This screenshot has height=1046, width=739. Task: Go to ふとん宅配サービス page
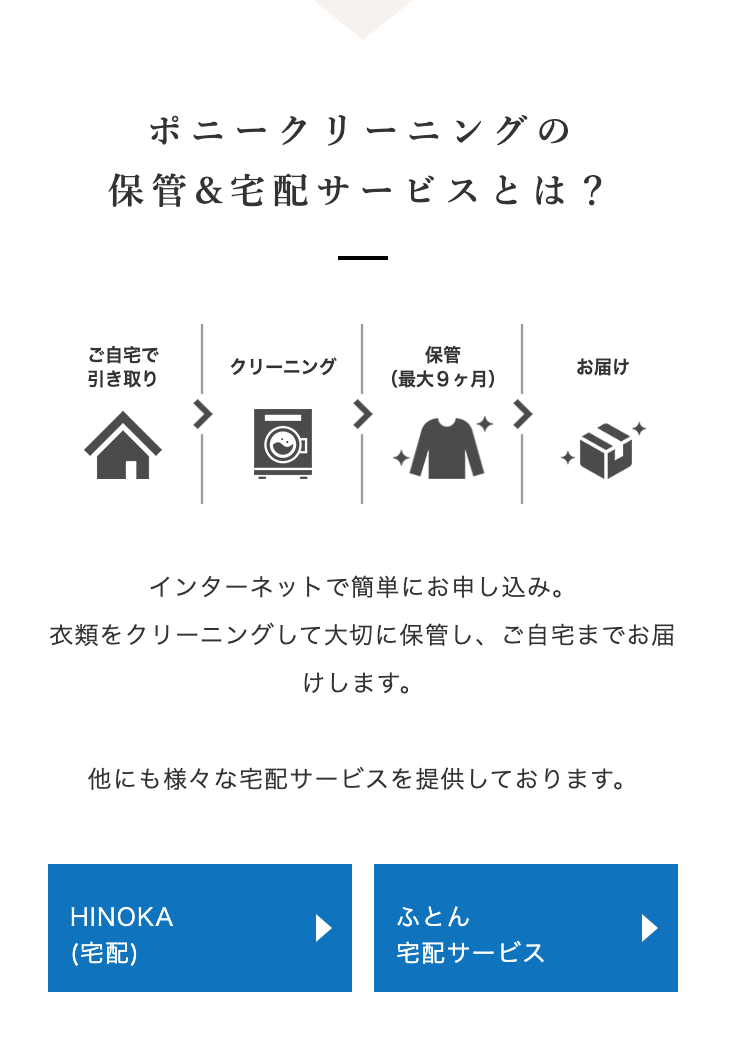coord(525,928)
